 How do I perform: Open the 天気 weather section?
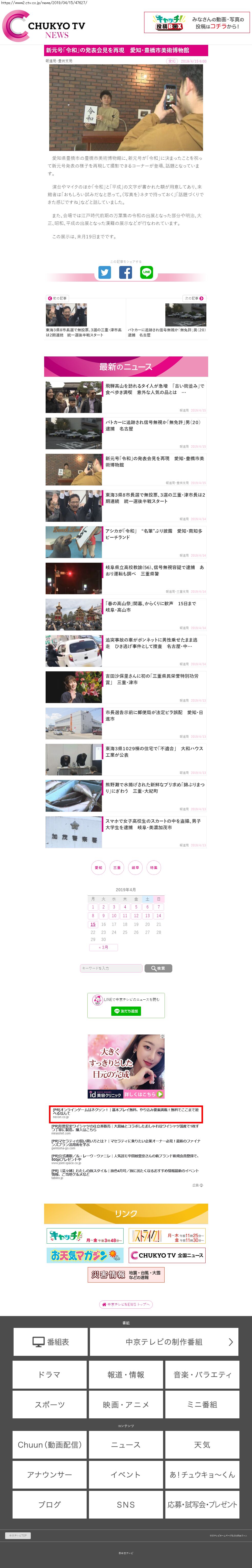(202, 1444)
